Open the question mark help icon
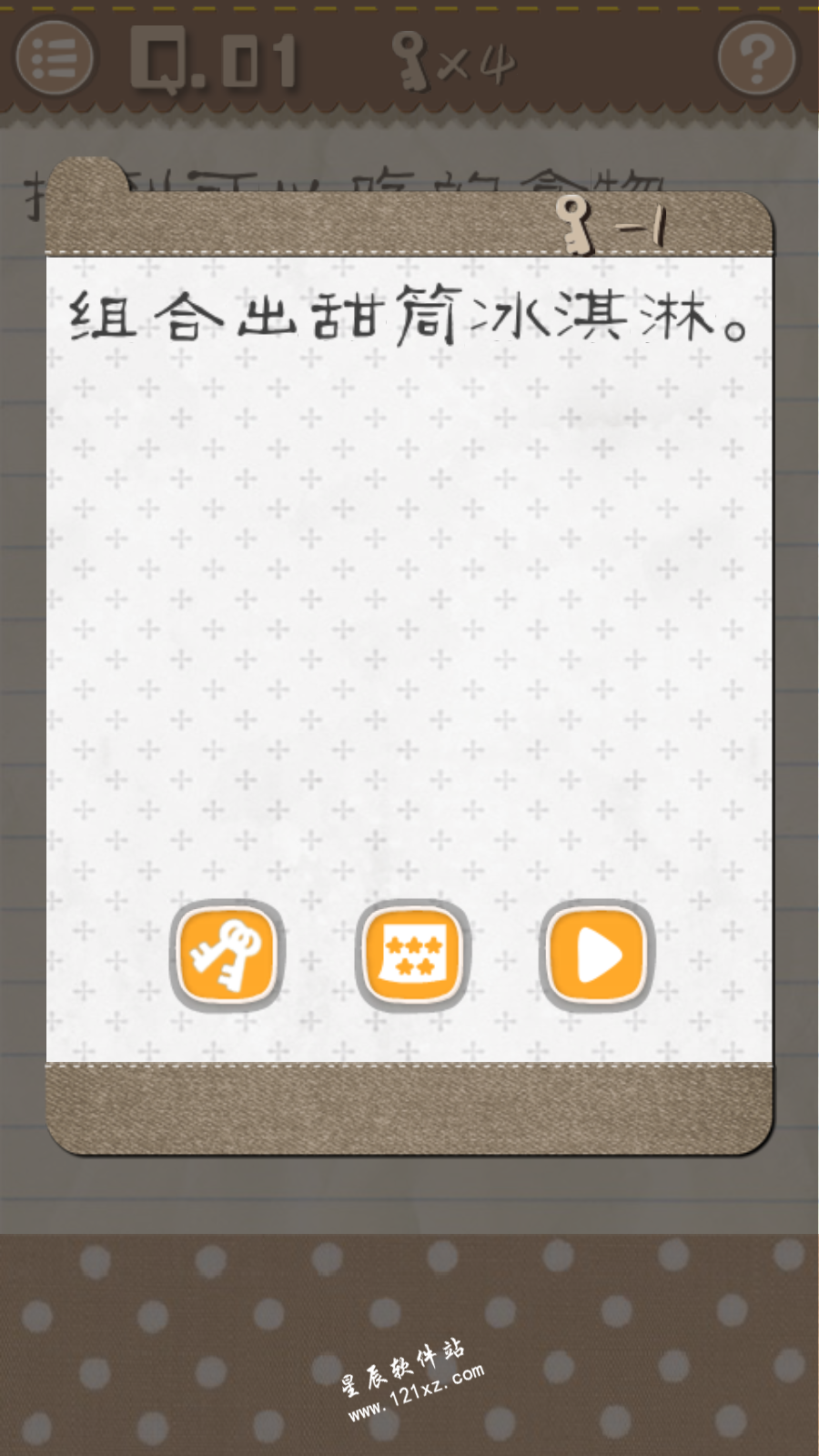The image size is (819, 1456). (x=757, y=58)
